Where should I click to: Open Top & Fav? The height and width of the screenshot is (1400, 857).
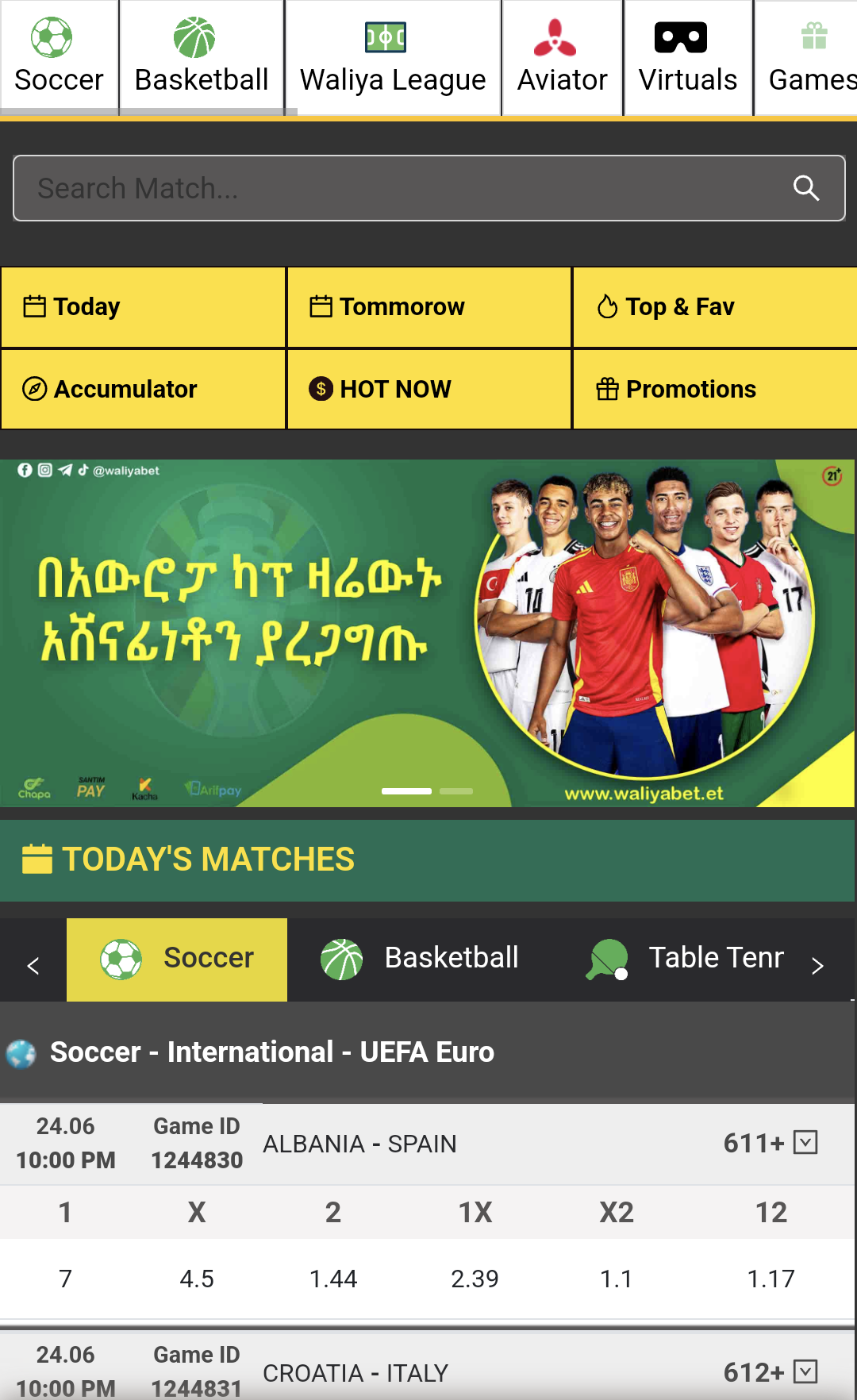coord(714,307)
